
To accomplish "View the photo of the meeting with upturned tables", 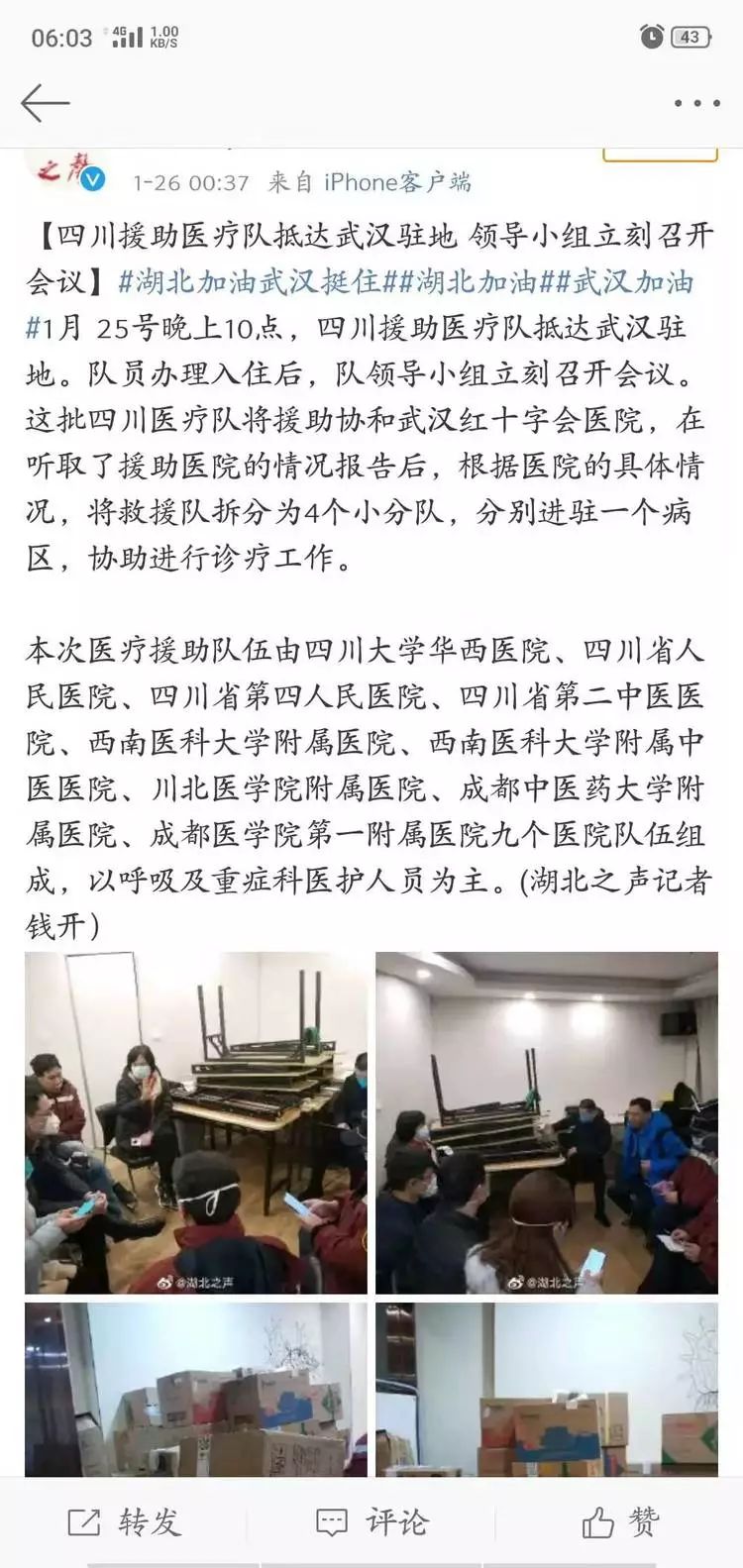I will pyautogui.click(x=195, y=1122).
